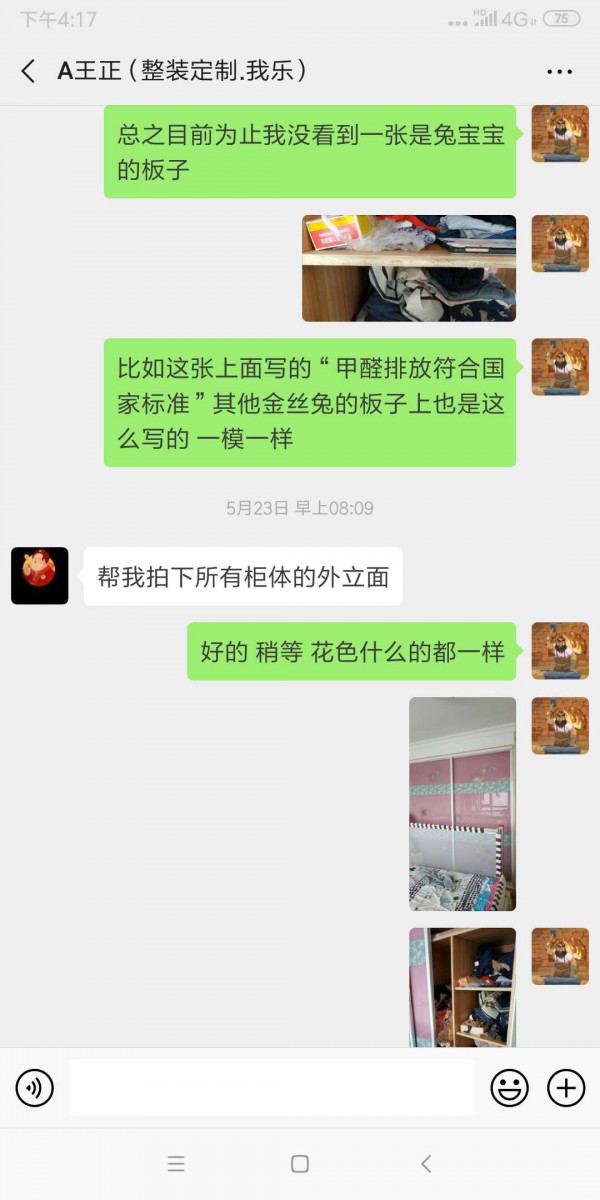The image size is (600, 1200).
Task: Open the chat info overflow menu
Action: (x=559, y=72)
